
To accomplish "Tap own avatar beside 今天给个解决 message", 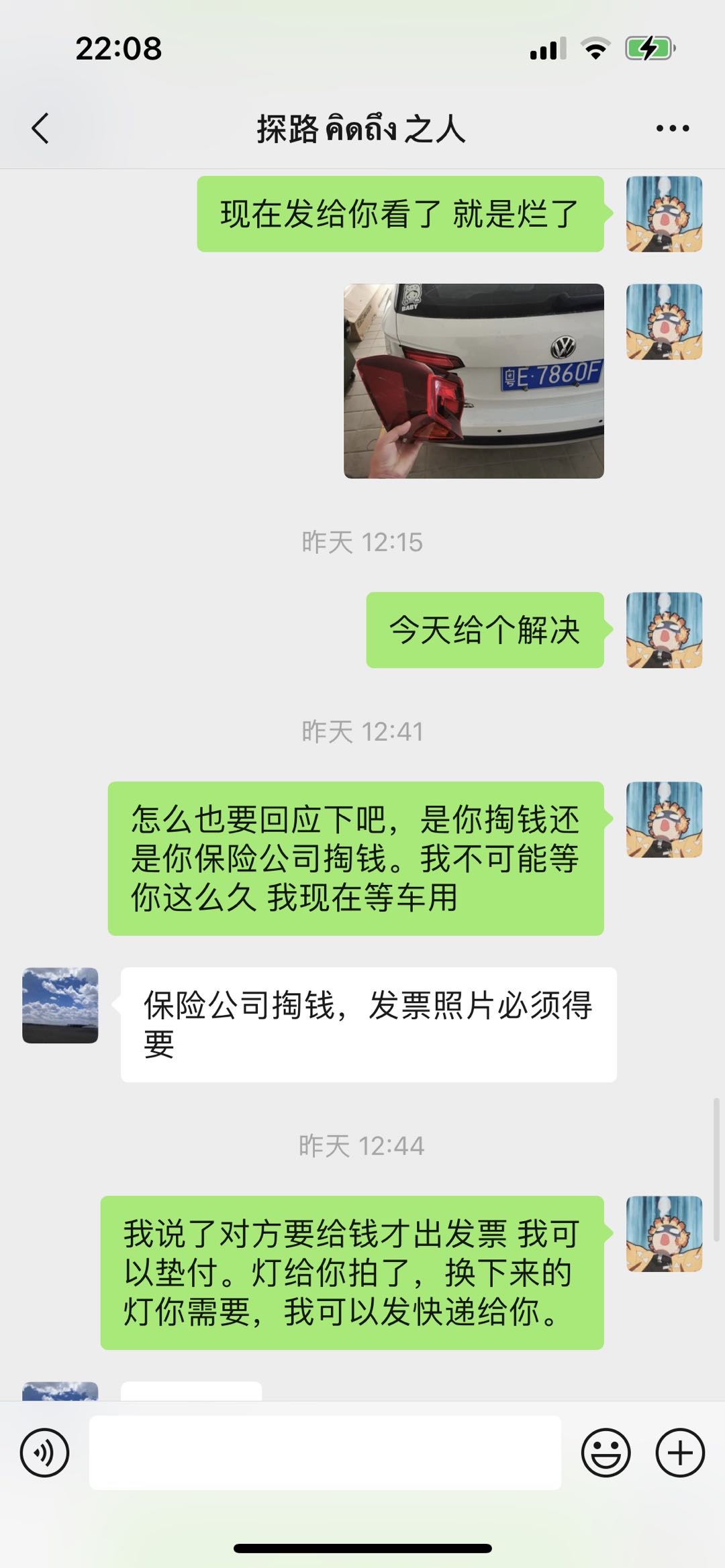I will [x=665, y=630].
